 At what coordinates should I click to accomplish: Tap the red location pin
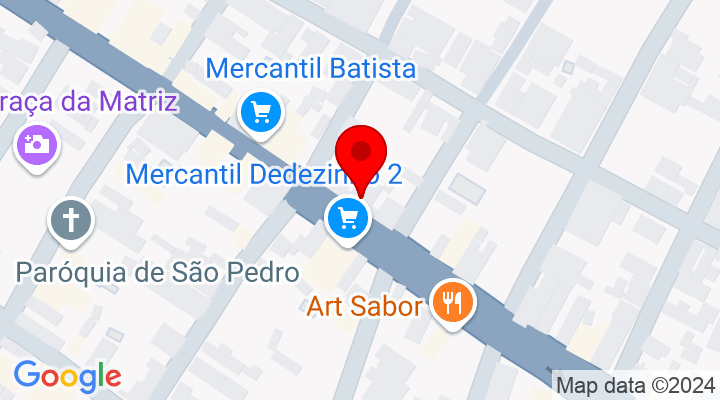(362, 155)
